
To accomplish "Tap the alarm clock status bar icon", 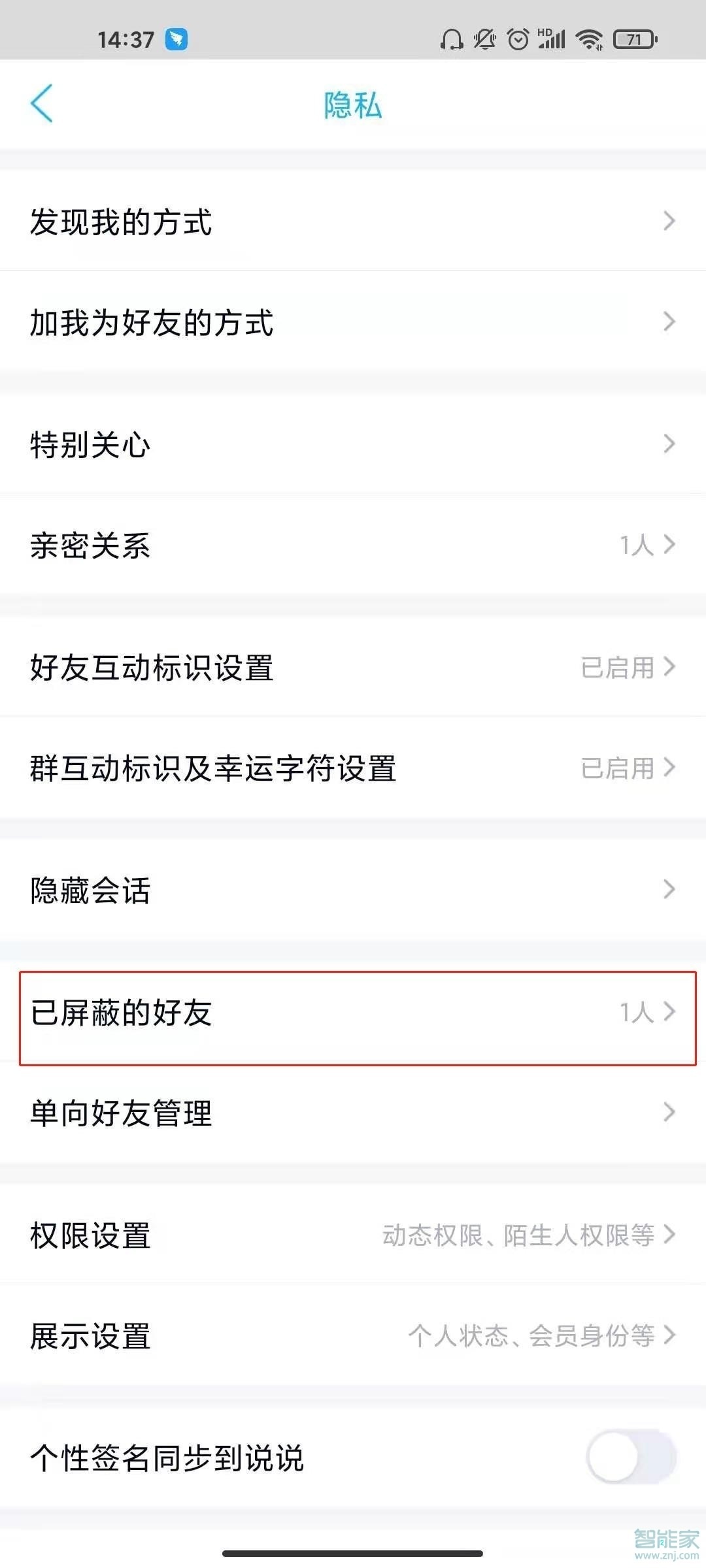I will (x=518, y=39).
